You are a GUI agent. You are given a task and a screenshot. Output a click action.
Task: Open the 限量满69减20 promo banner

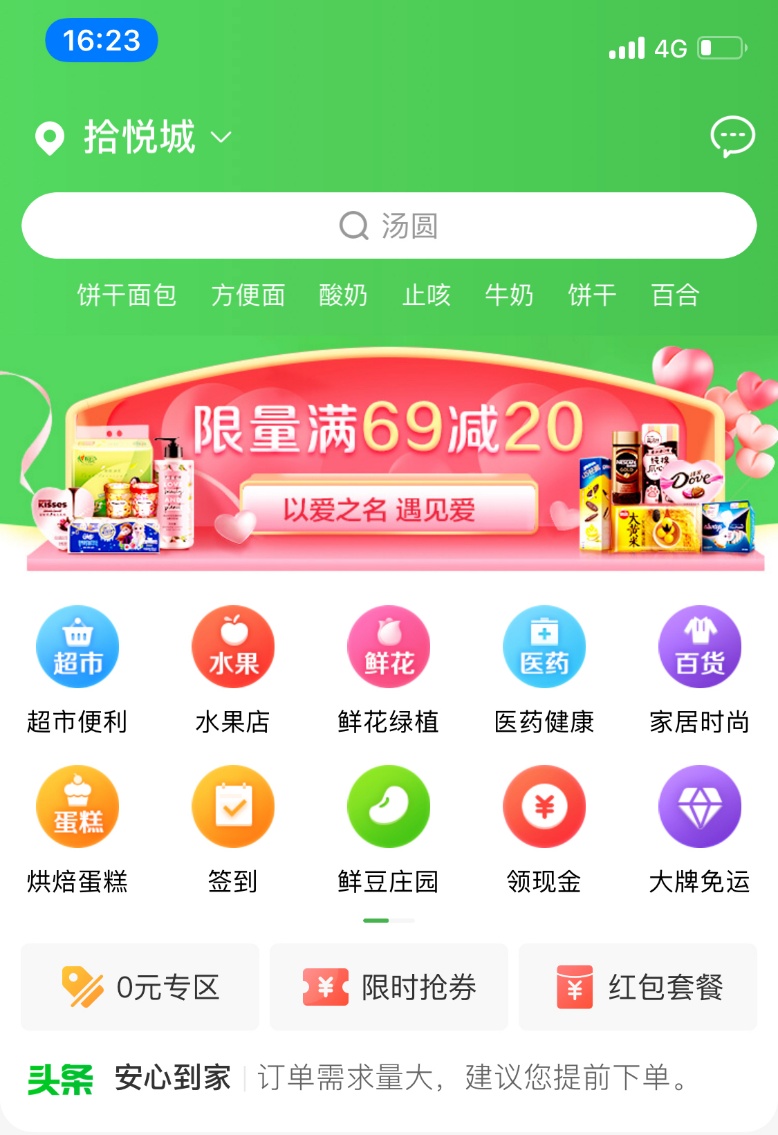(389, 460)
